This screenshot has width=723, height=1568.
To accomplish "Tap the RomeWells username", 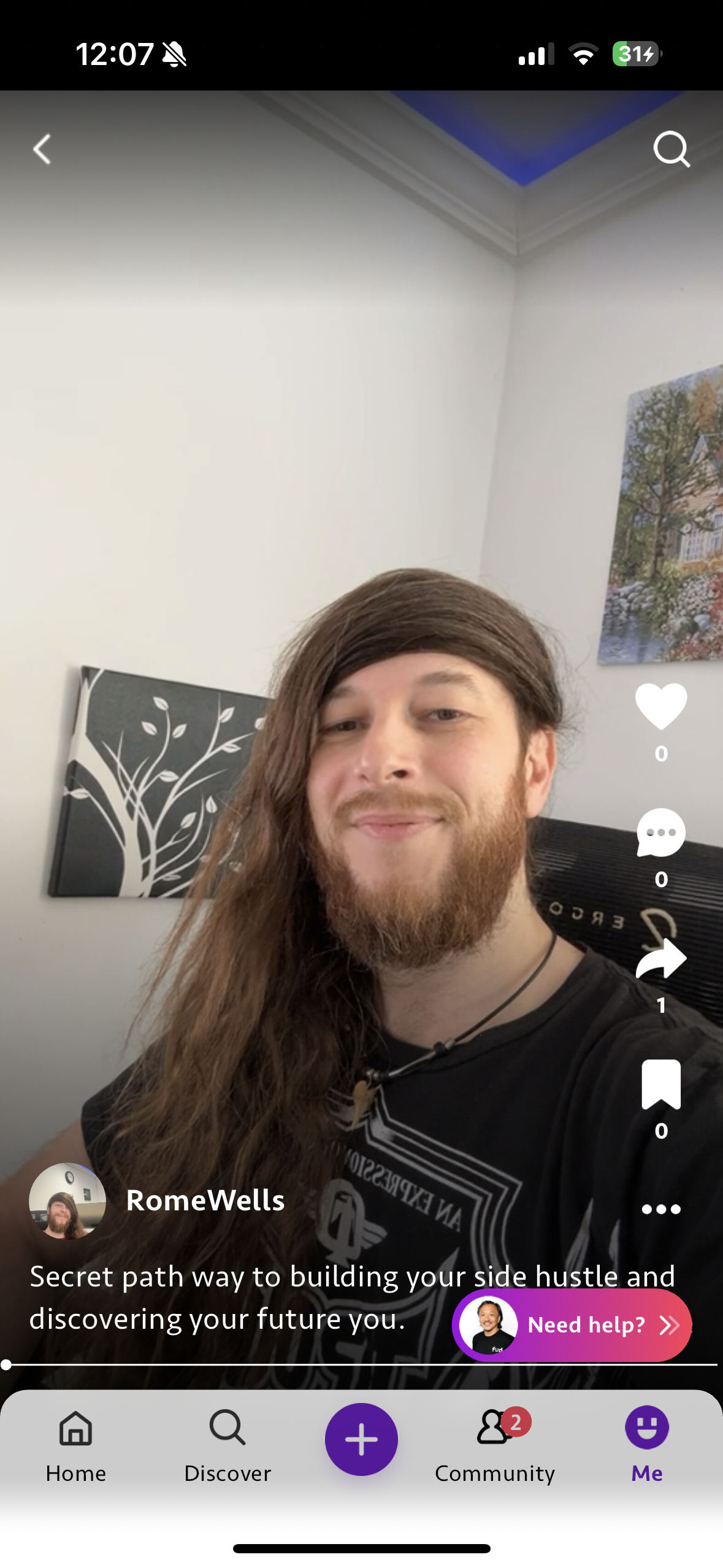I will pos(205,1201).
